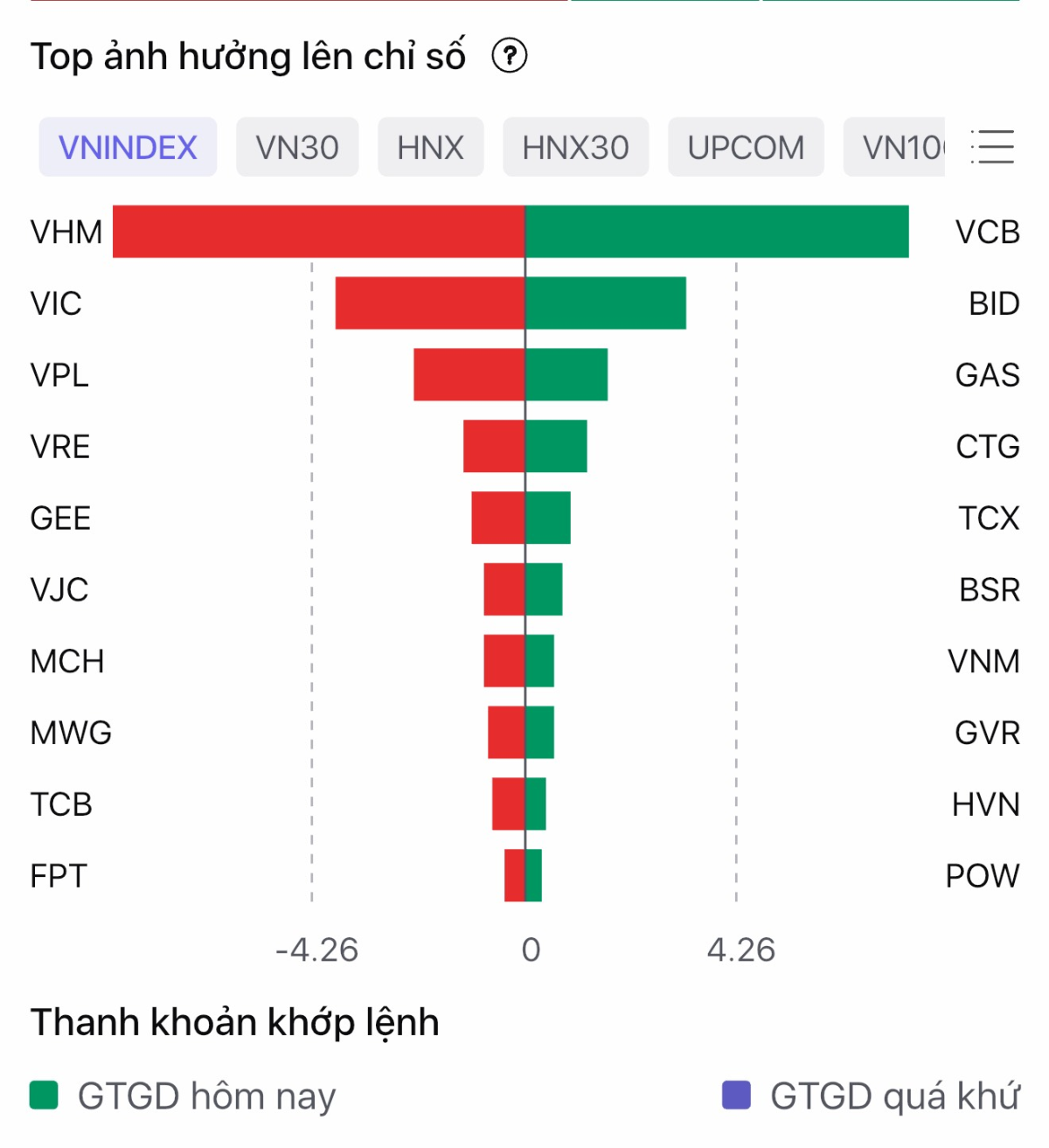Click the green GTGD hôm nay legend square

click(42, 1093)
